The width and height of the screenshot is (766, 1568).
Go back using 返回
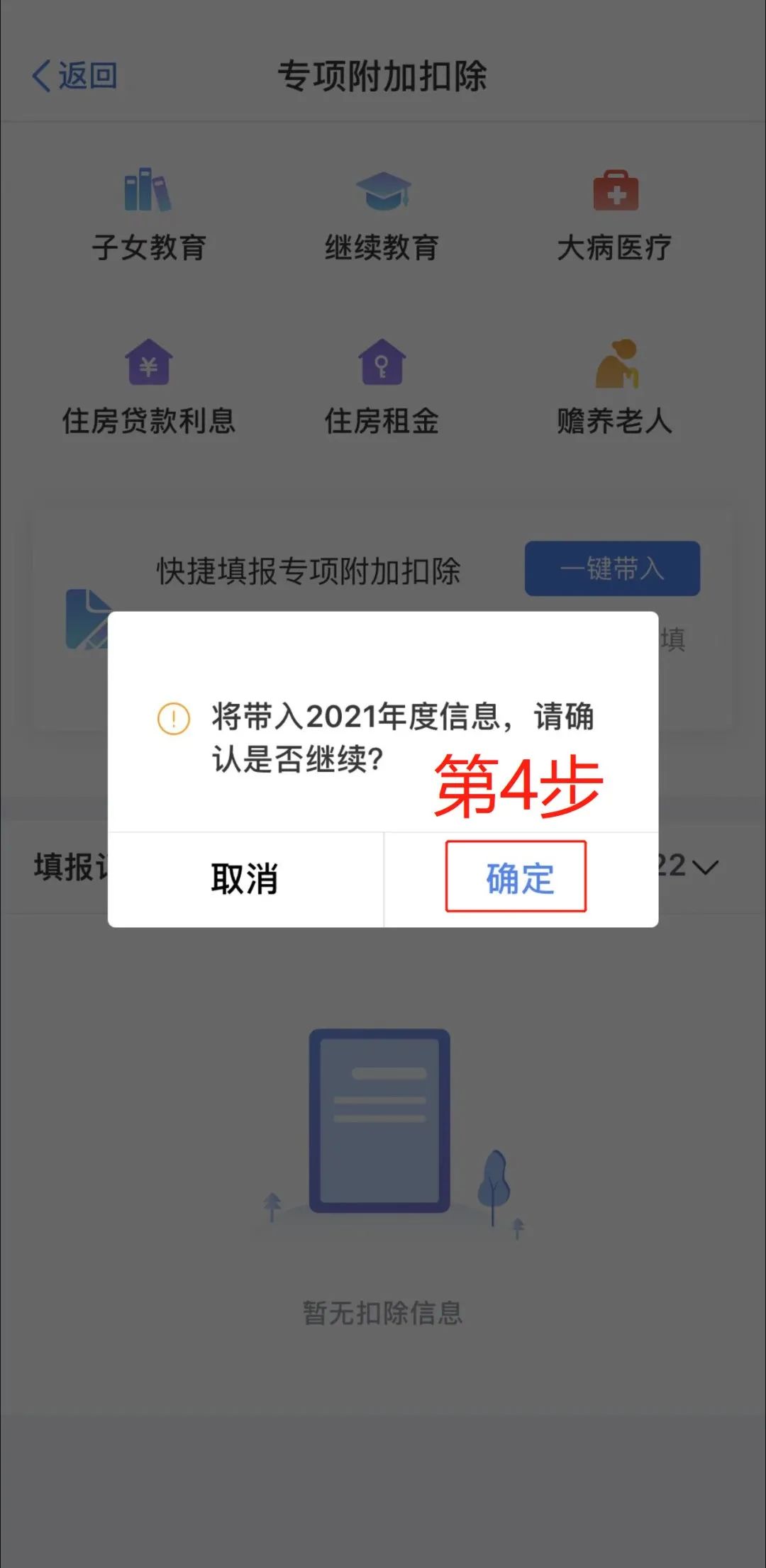[x=74, y=76]
